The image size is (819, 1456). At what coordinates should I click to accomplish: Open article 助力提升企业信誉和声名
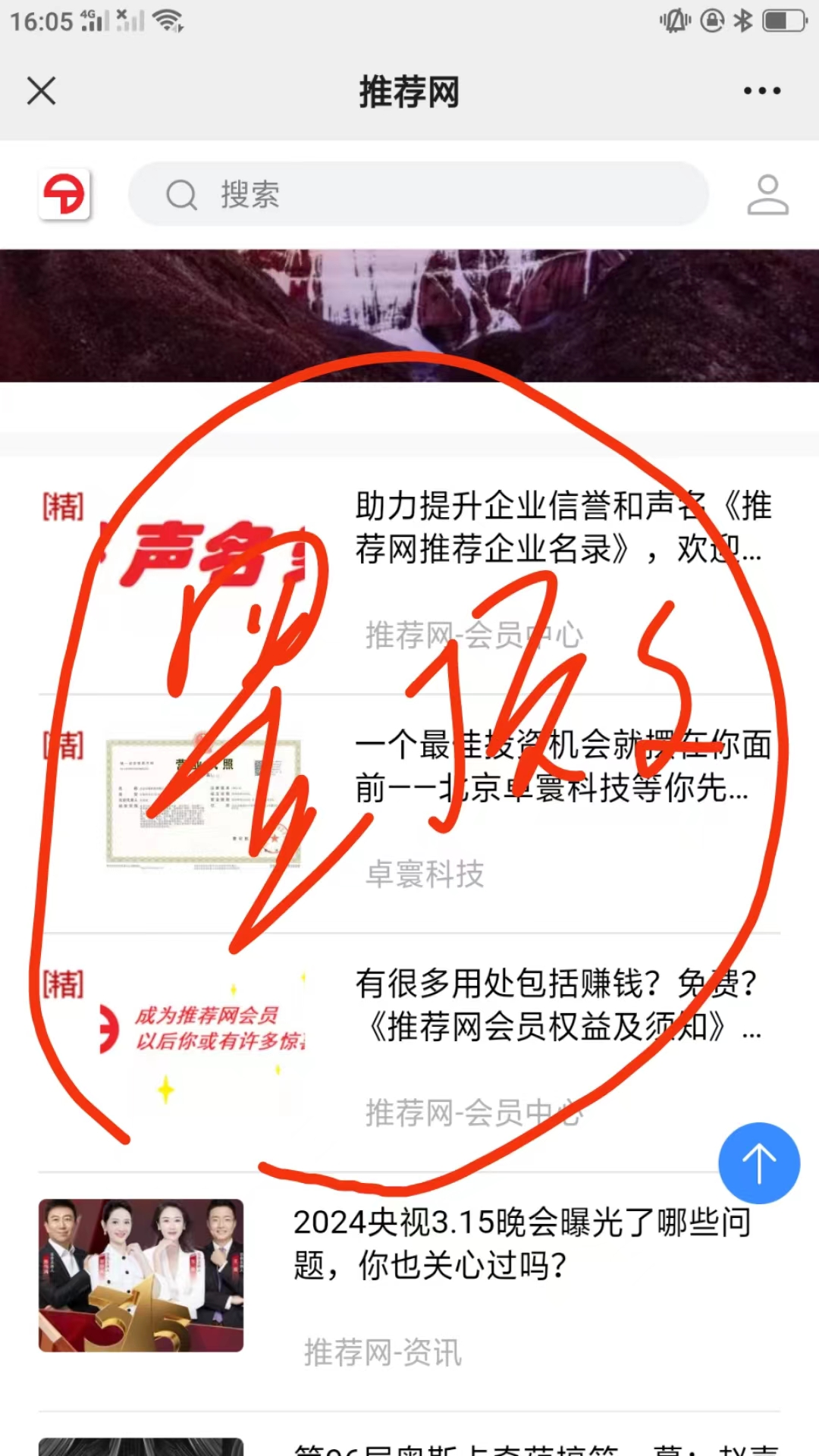[561, 528]
